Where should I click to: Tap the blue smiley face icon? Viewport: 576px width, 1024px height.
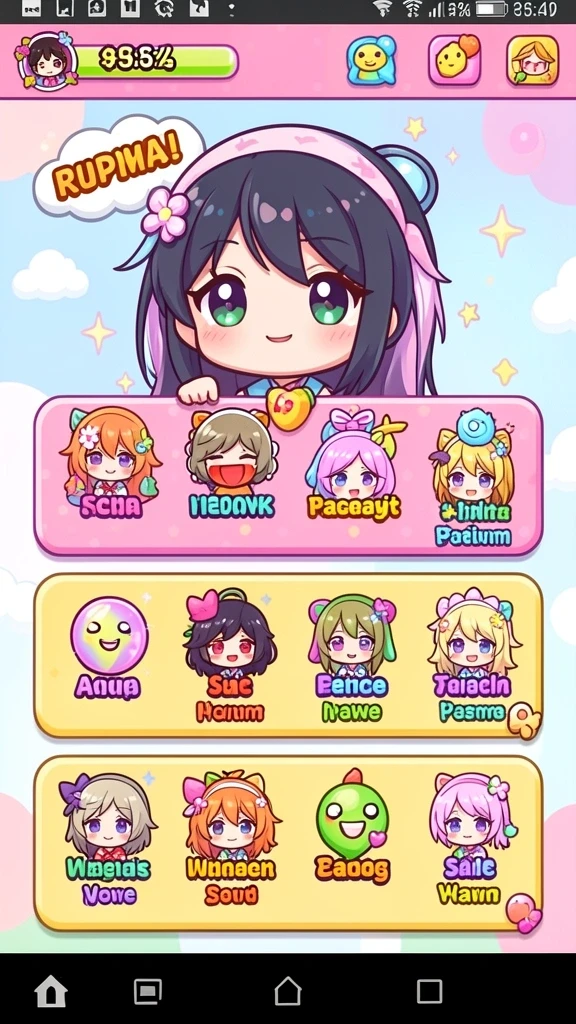[371, 61]
